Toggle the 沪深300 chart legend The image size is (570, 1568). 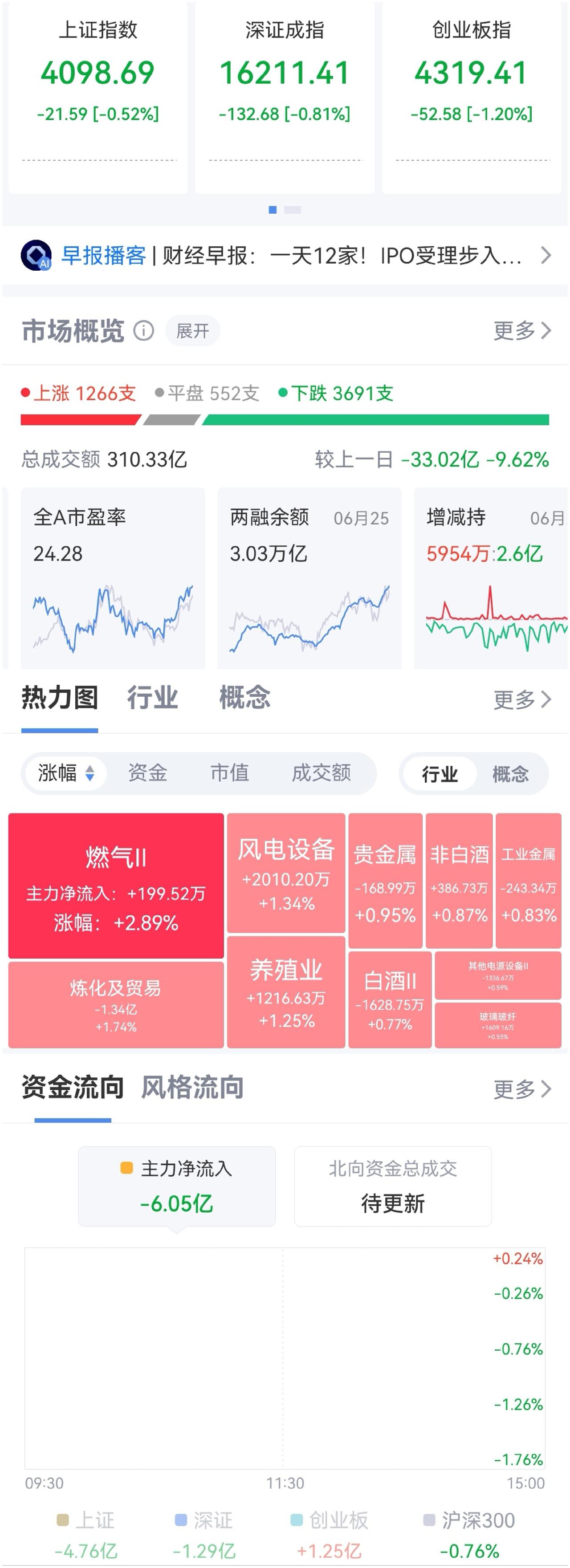(x=469, y=1520)
